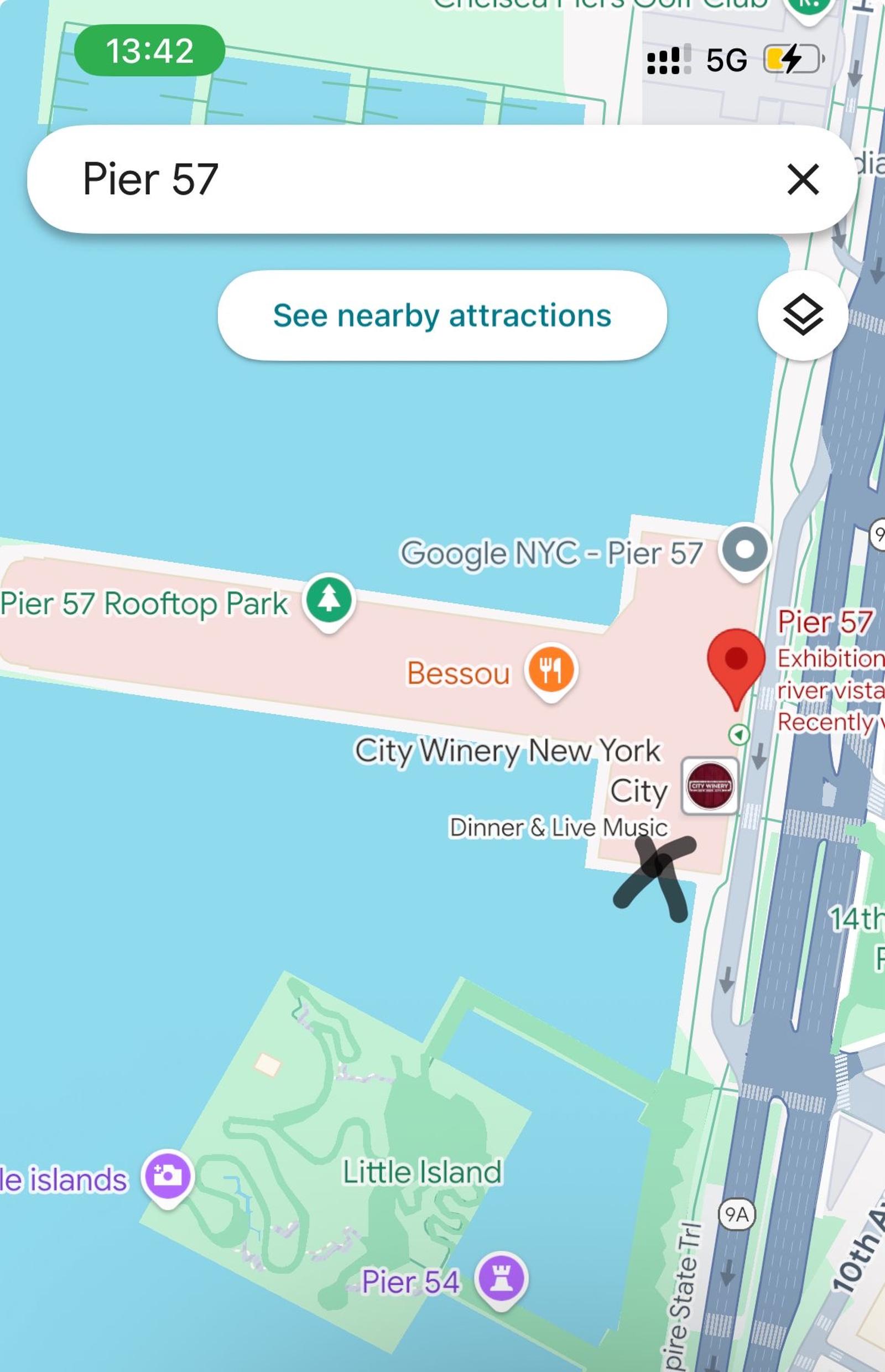Open the Pier 54 landmark pin
The width and height of the screenshot is (885, 1372).
pyautogui.click(x=501, y=1281)
